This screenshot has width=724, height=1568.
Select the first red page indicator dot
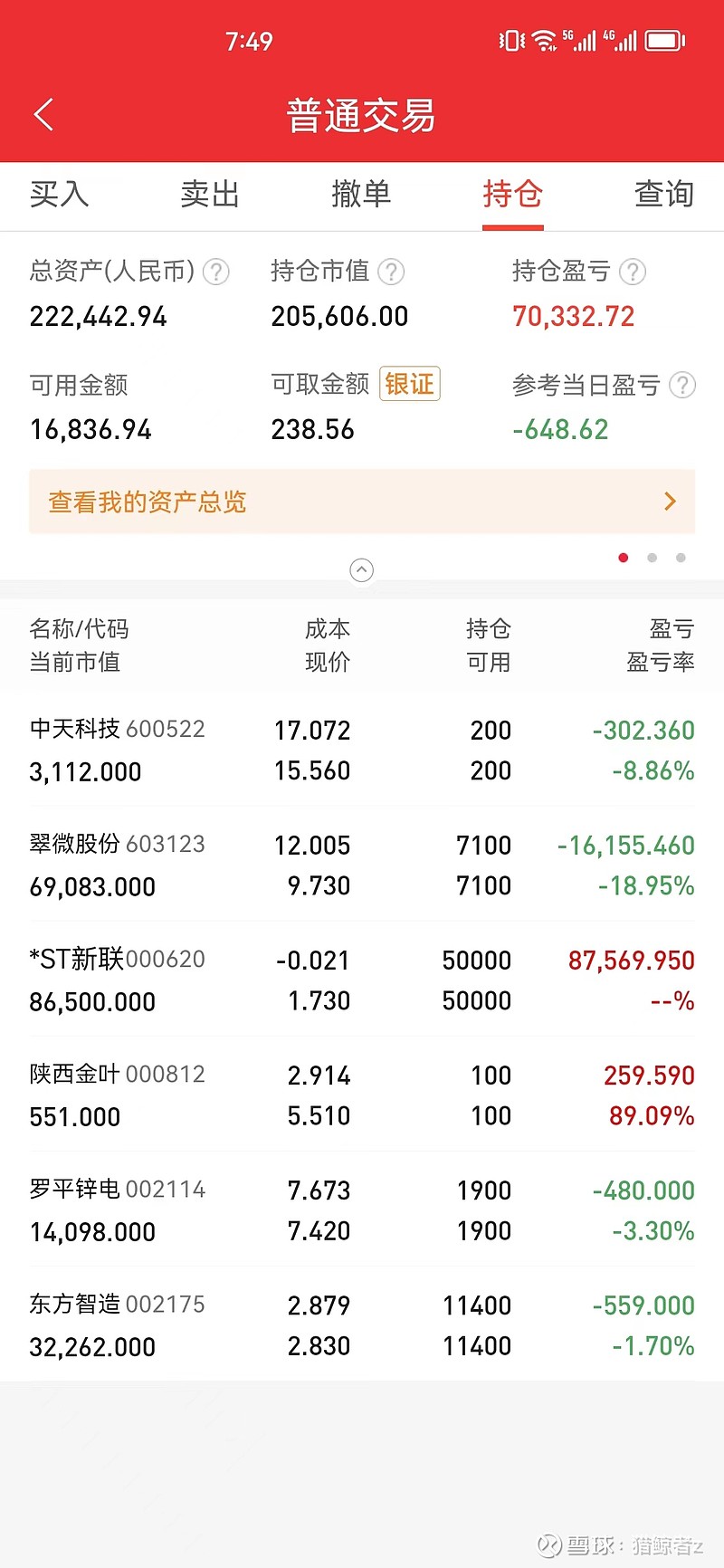[x=623, y=558]
